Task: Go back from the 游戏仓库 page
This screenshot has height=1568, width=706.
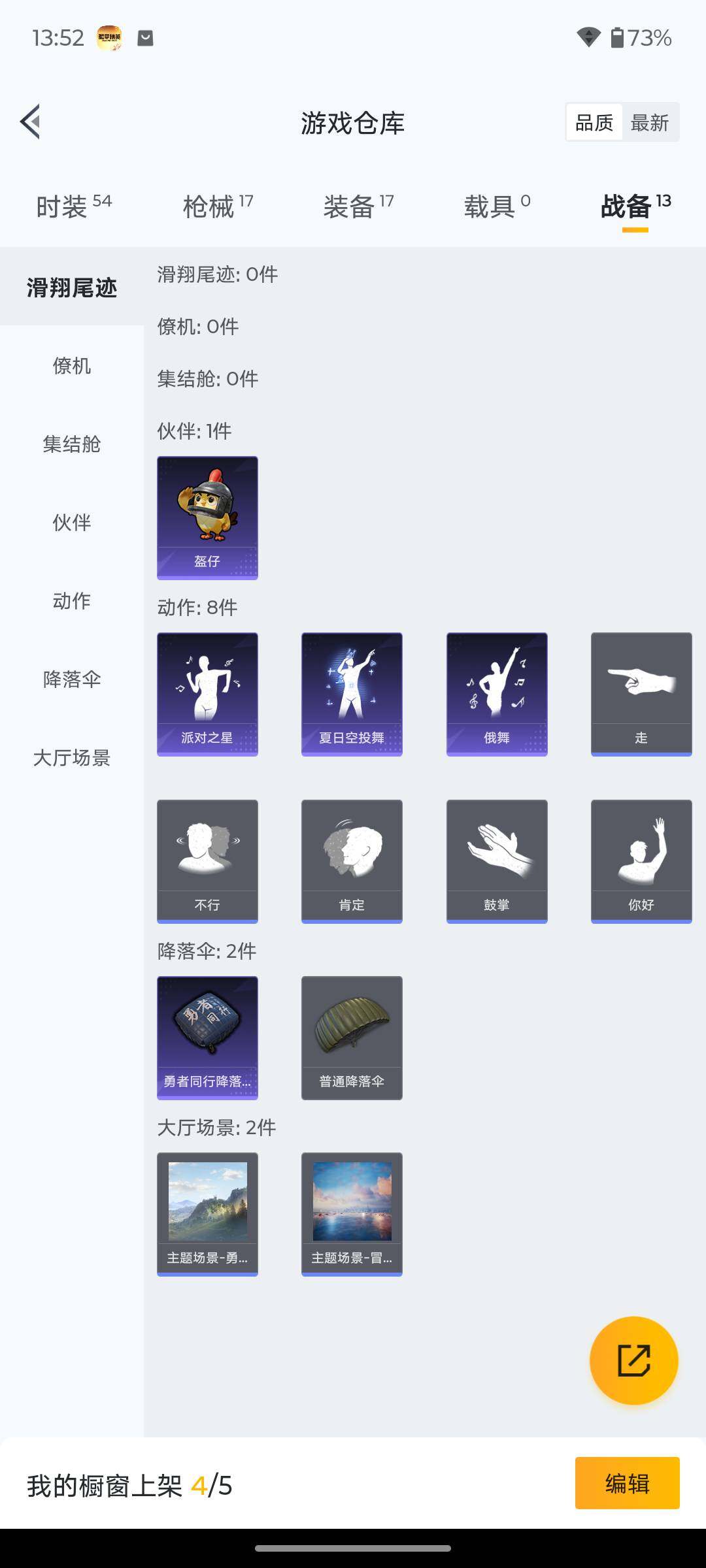Action: (30, 122)
